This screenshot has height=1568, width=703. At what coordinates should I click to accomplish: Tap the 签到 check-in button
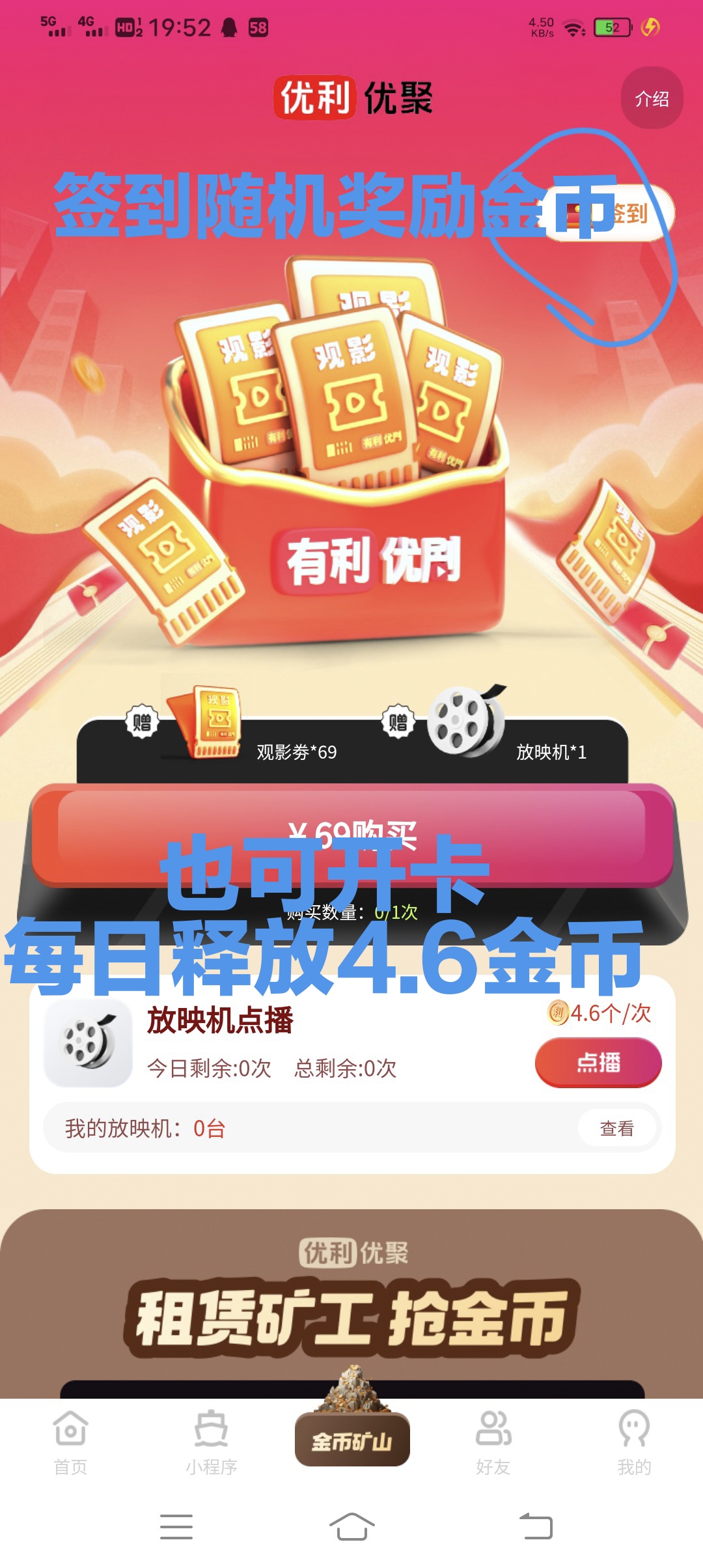(607, 214)
